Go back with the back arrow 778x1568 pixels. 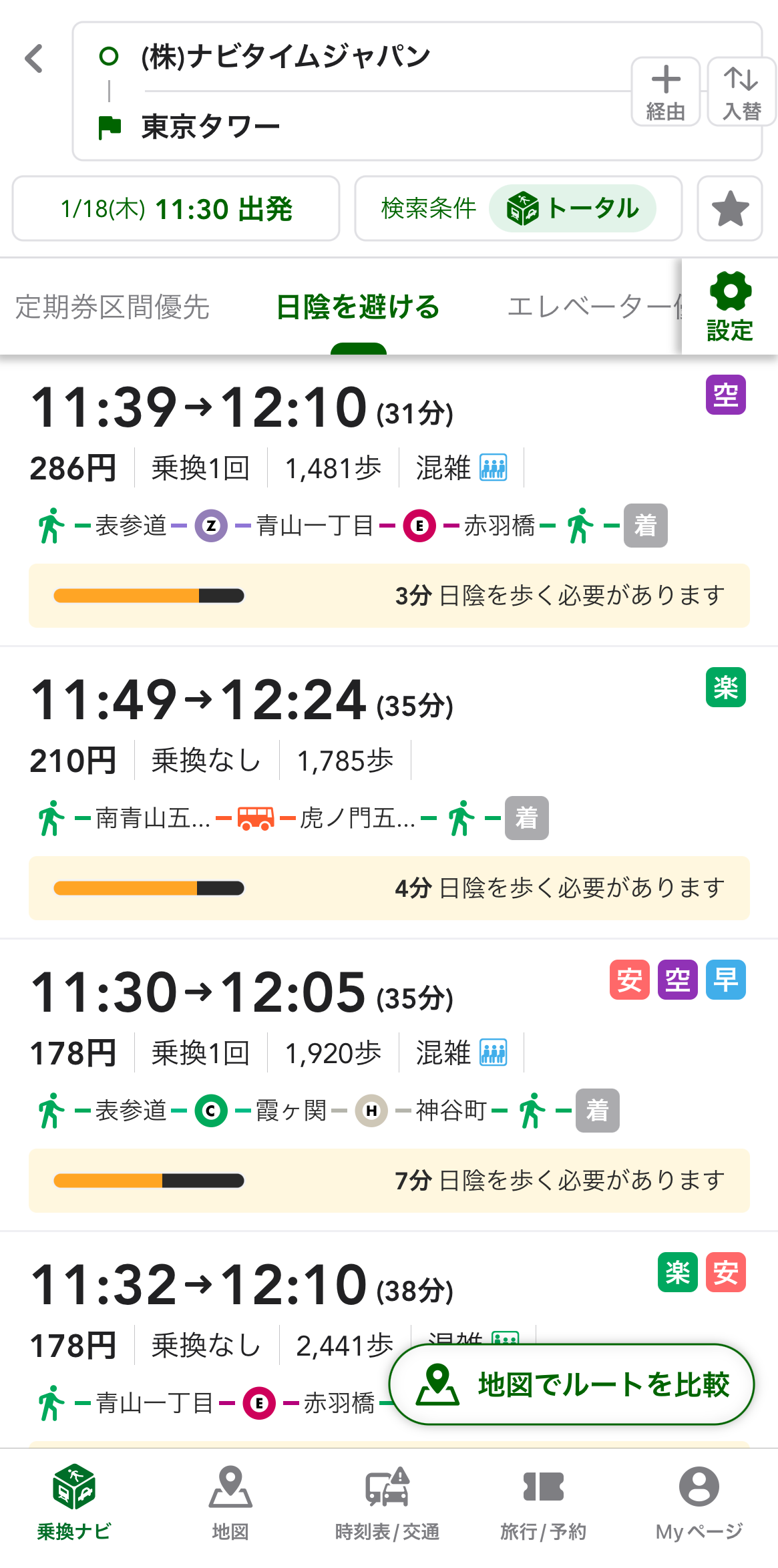click(35, 59)
